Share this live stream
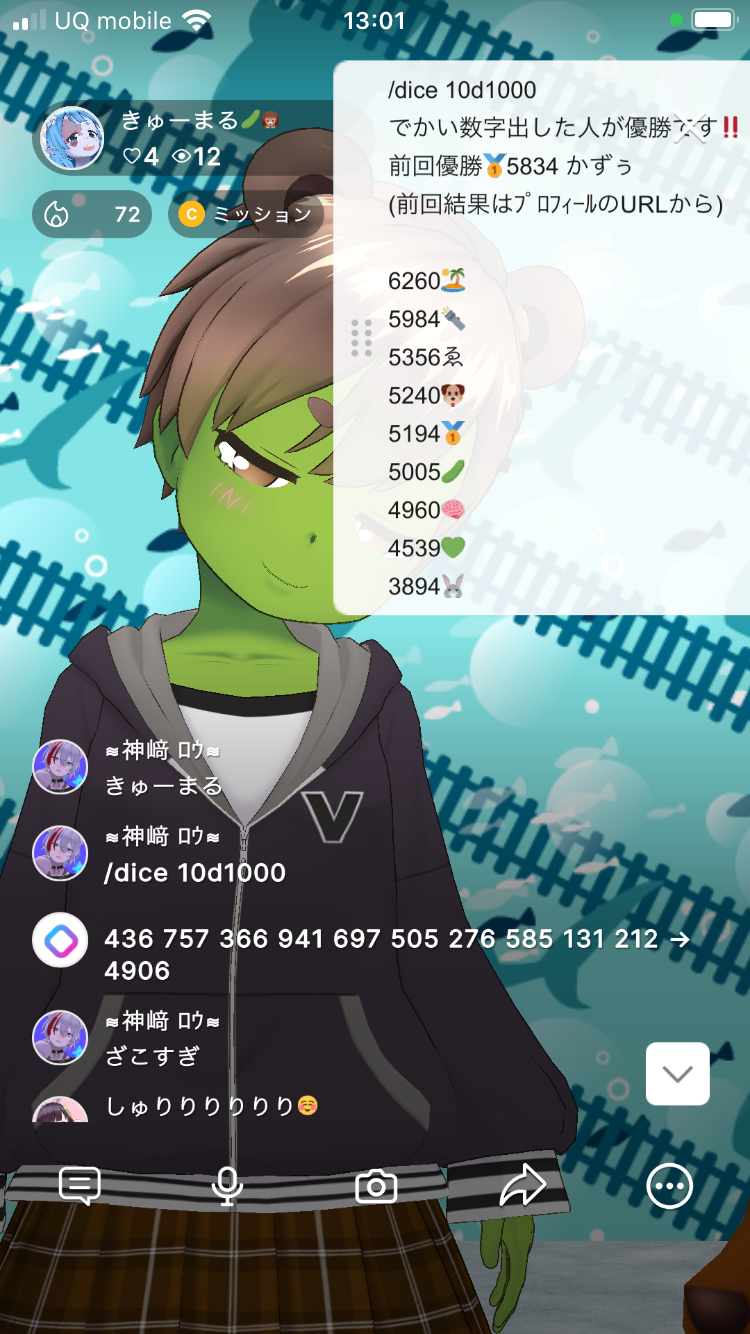750x1334 pixels. tap(522, 1186)
